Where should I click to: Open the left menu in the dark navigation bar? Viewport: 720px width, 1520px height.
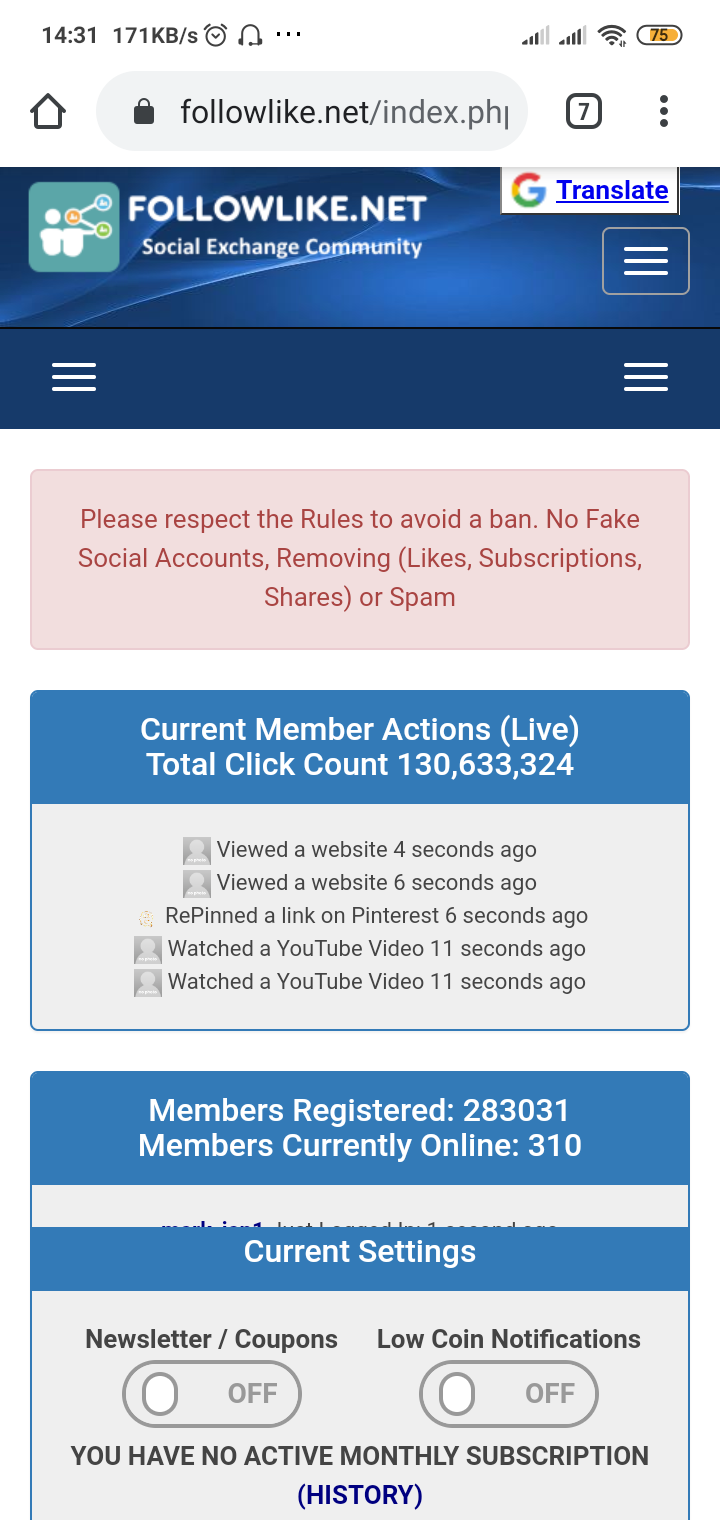(74, 378)
